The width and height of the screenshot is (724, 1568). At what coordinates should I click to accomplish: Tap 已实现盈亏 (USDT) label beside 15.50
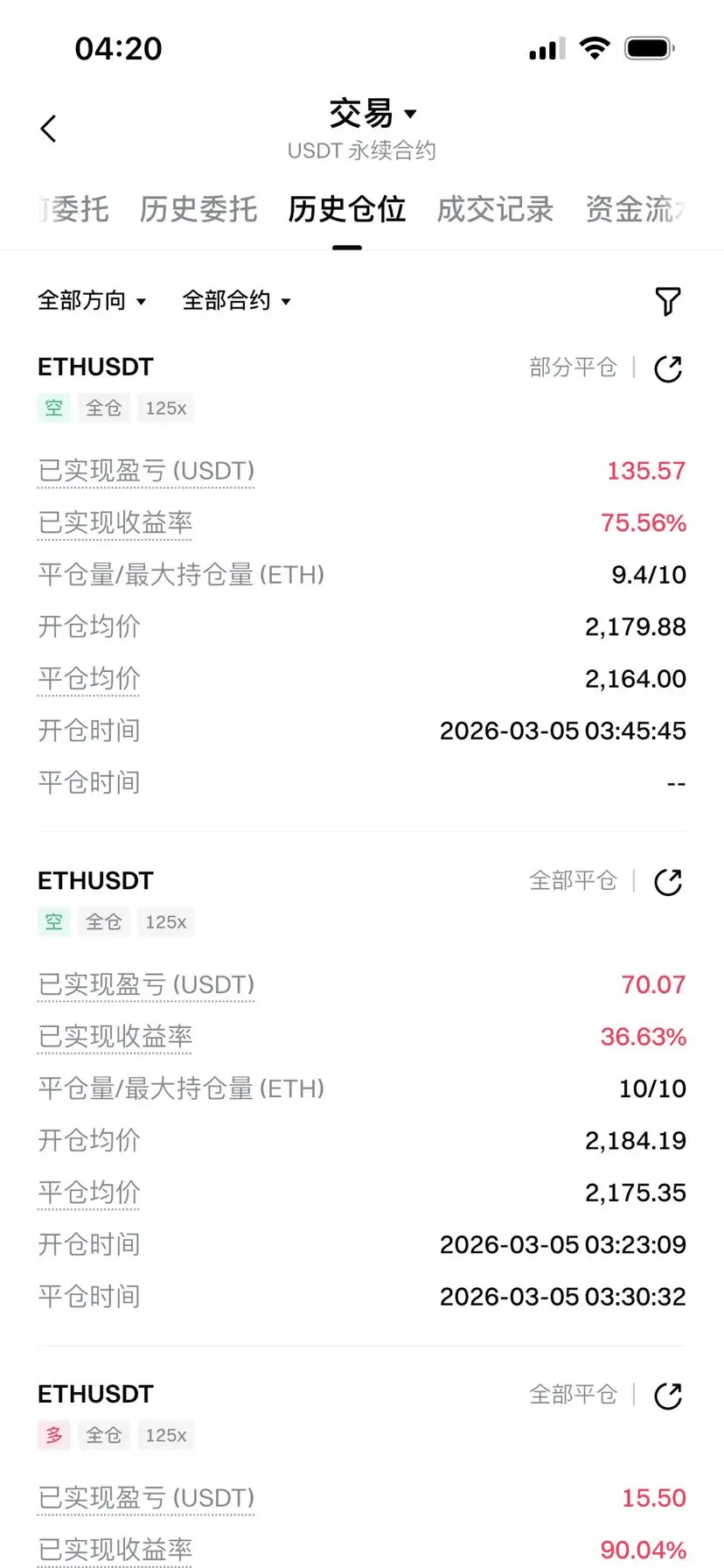tap(146, 1499)
